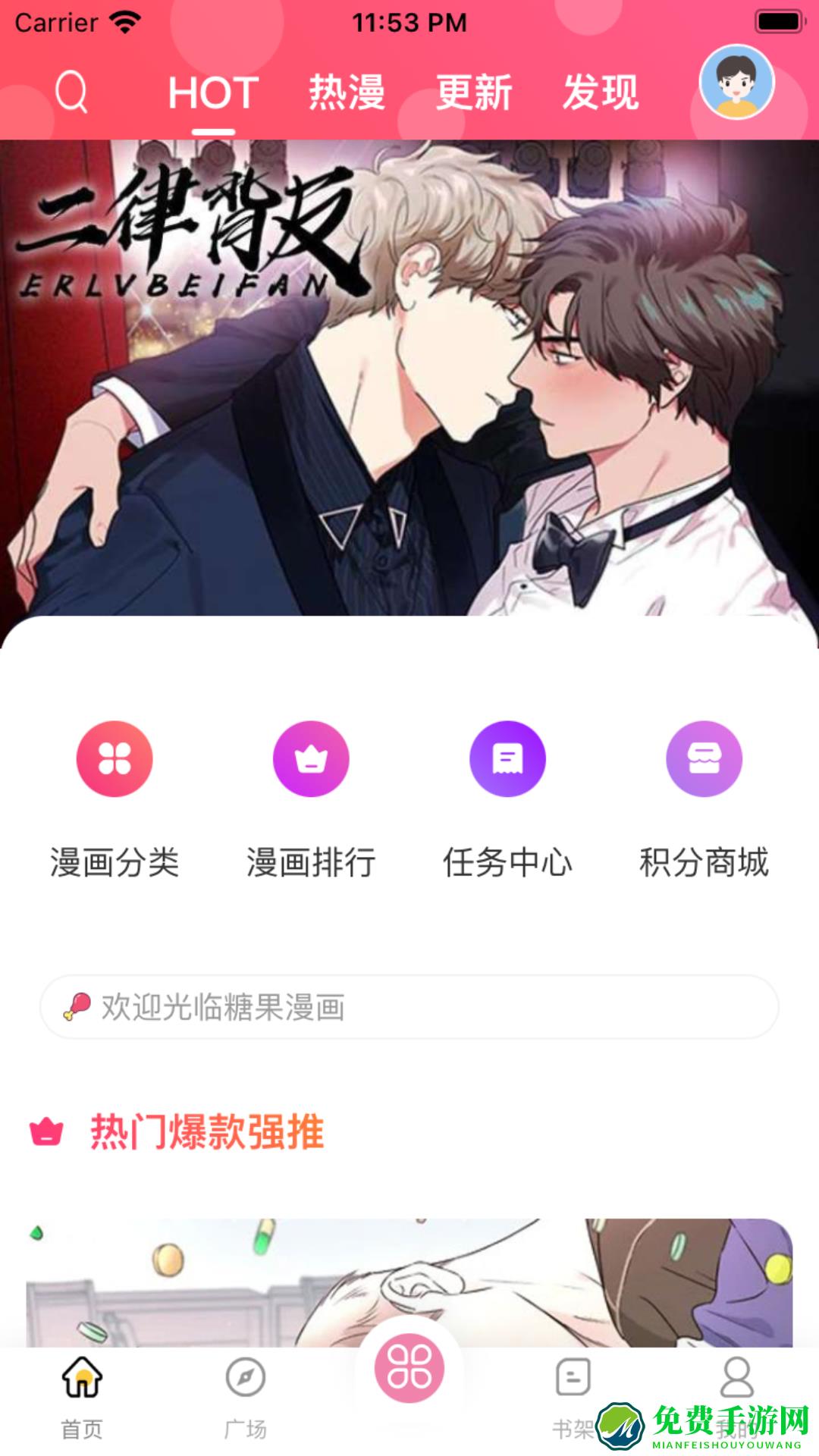
Task: Tap the pink center navigation button
Action: [x=409, y=1369]
